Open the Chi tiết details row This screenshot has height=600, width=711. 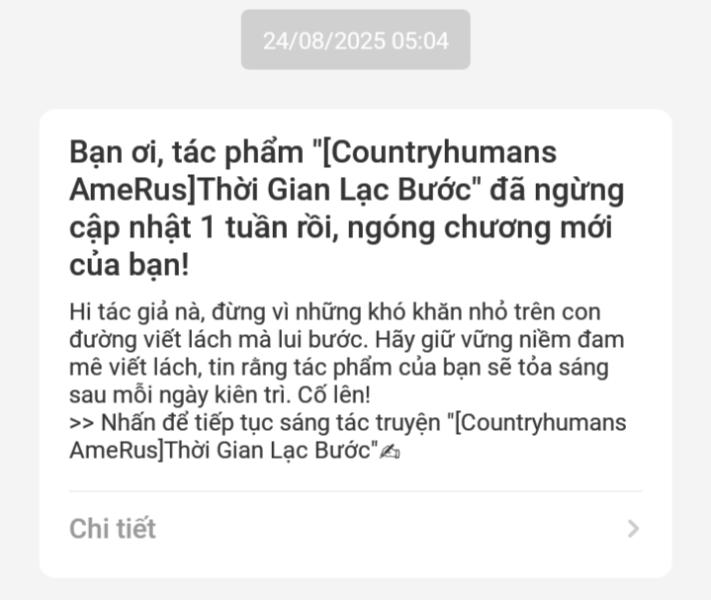coord(355,529)
